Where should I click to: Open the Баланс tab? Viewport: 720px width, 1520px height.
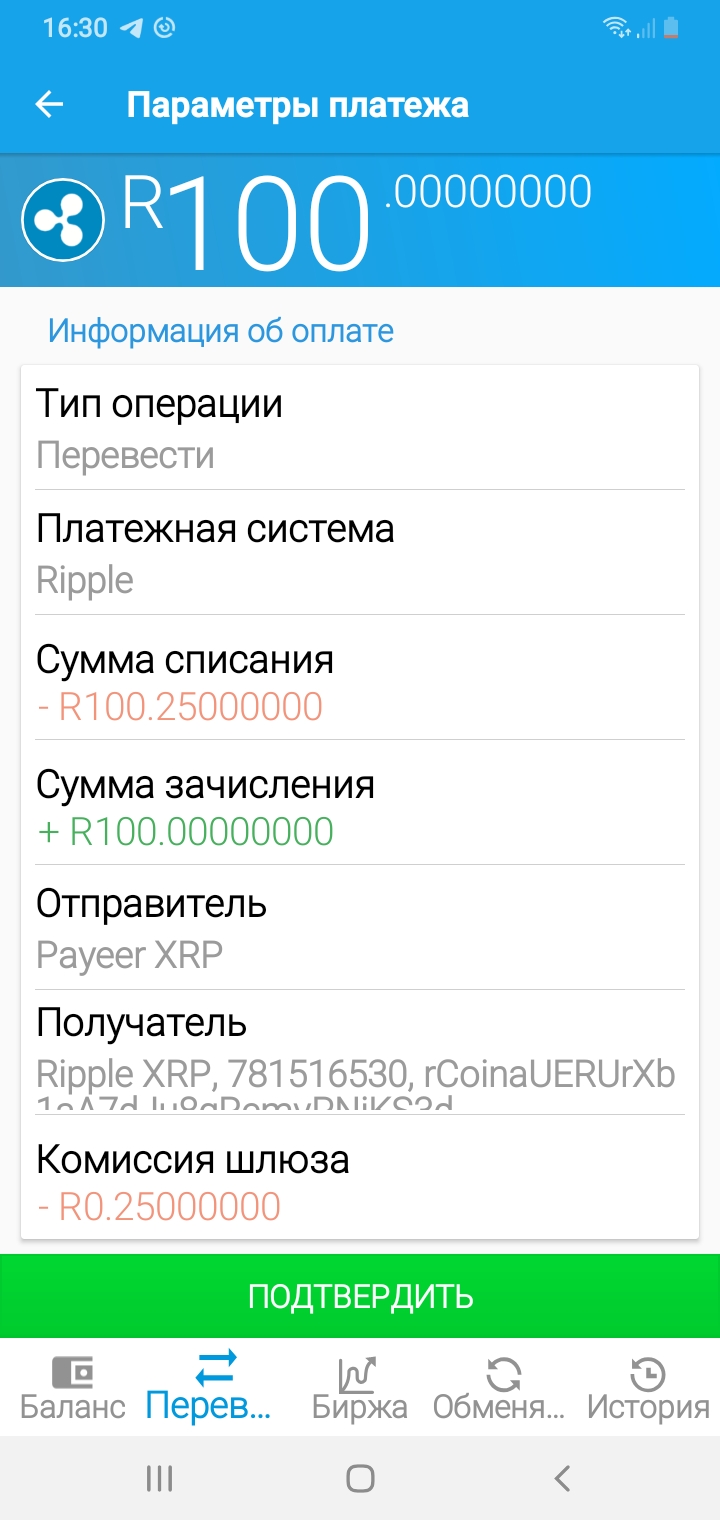73,1387
